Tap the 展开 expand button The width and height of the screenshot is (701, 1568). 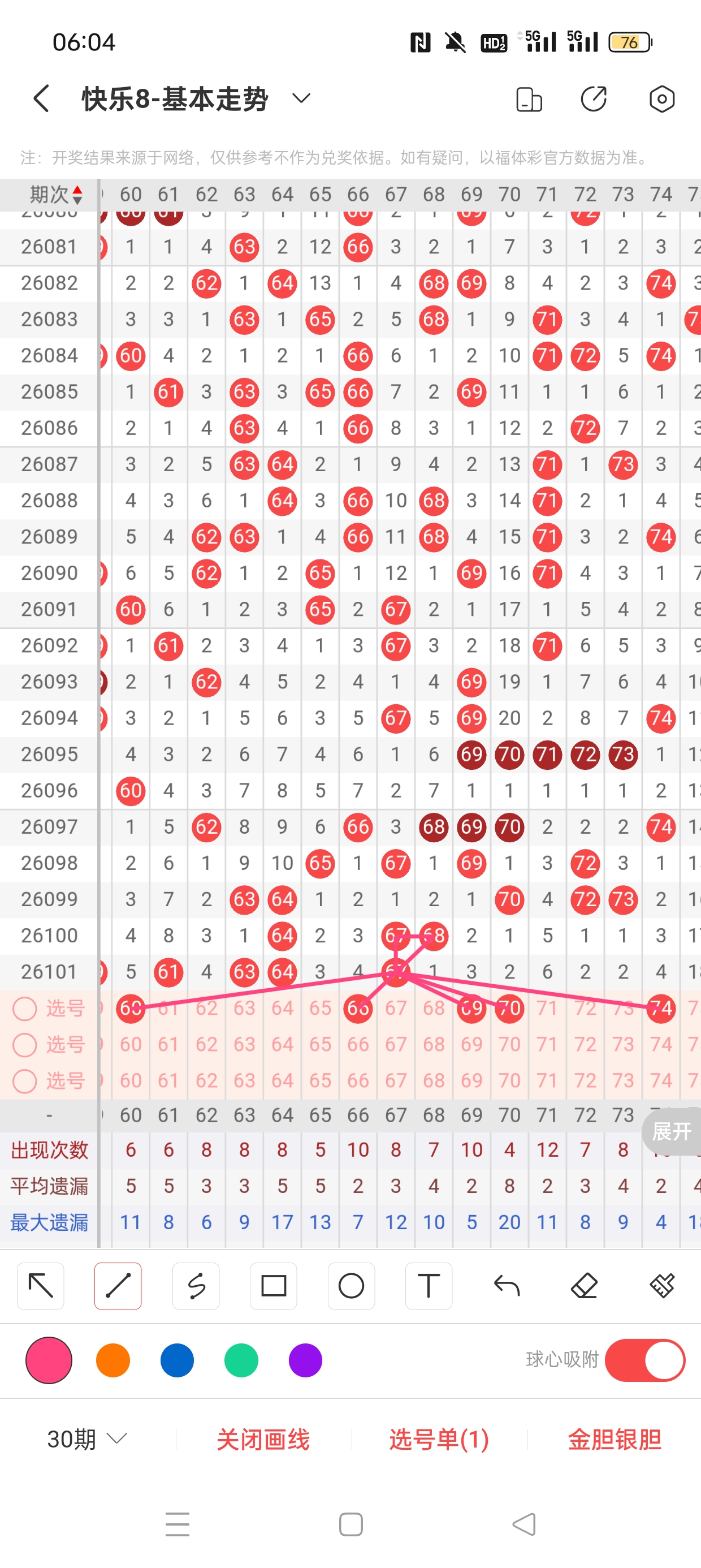point(671,1131)
